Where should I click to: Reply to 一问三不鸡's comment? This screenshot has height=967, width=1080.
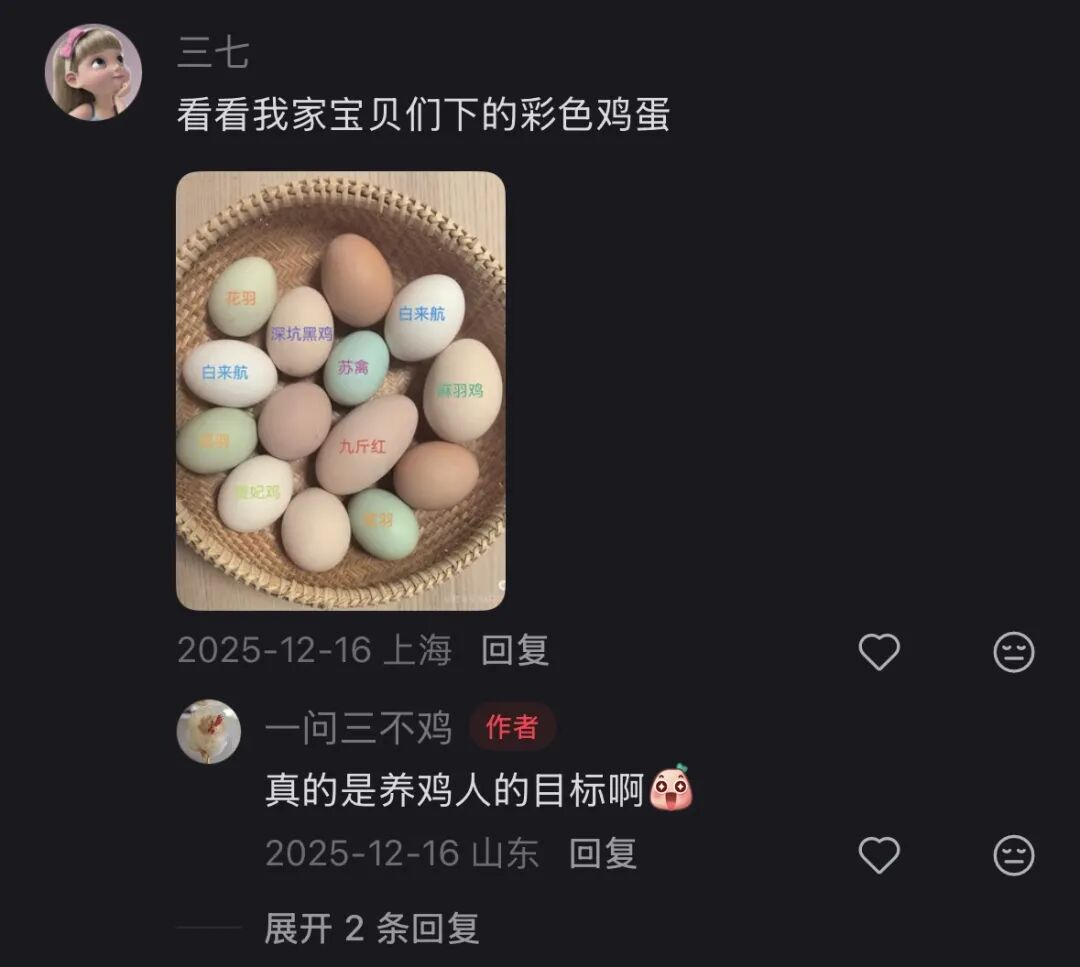[x=602, y=854]
